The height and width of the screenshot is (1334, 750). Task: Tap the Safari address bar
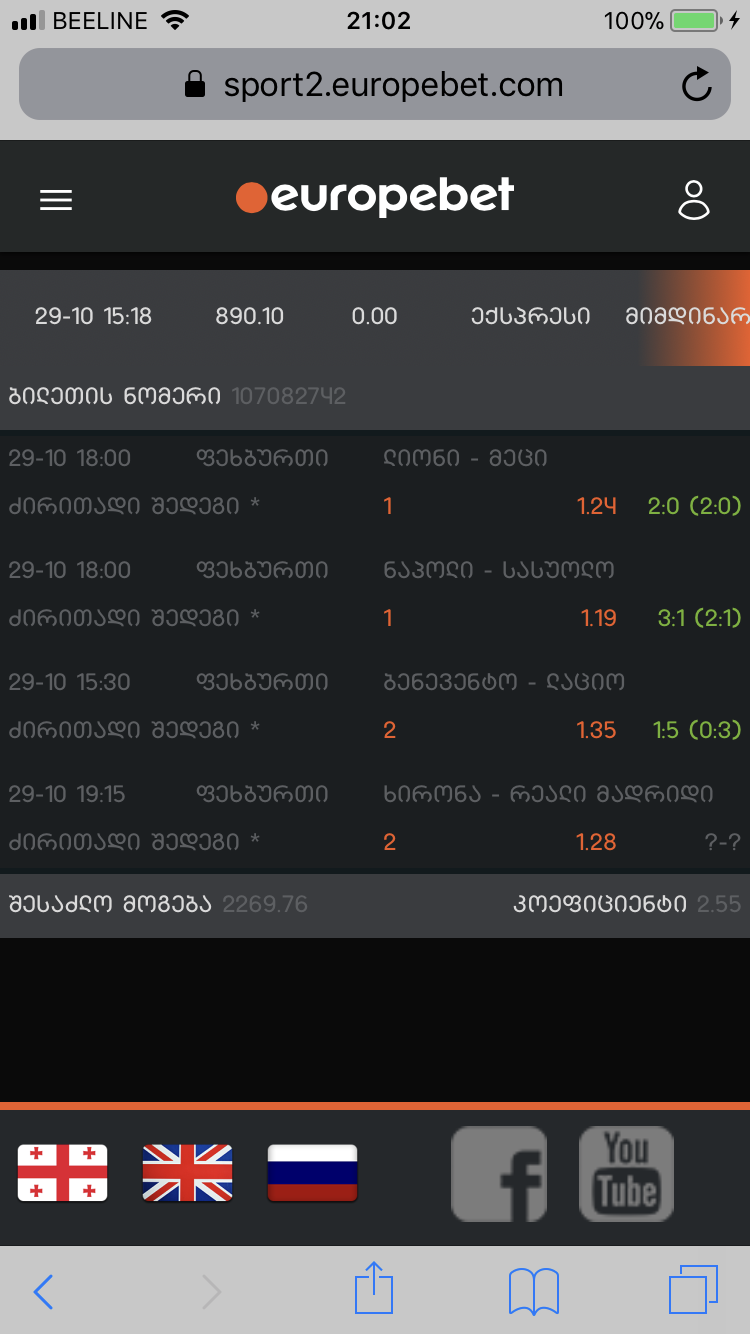click(375, 85)
